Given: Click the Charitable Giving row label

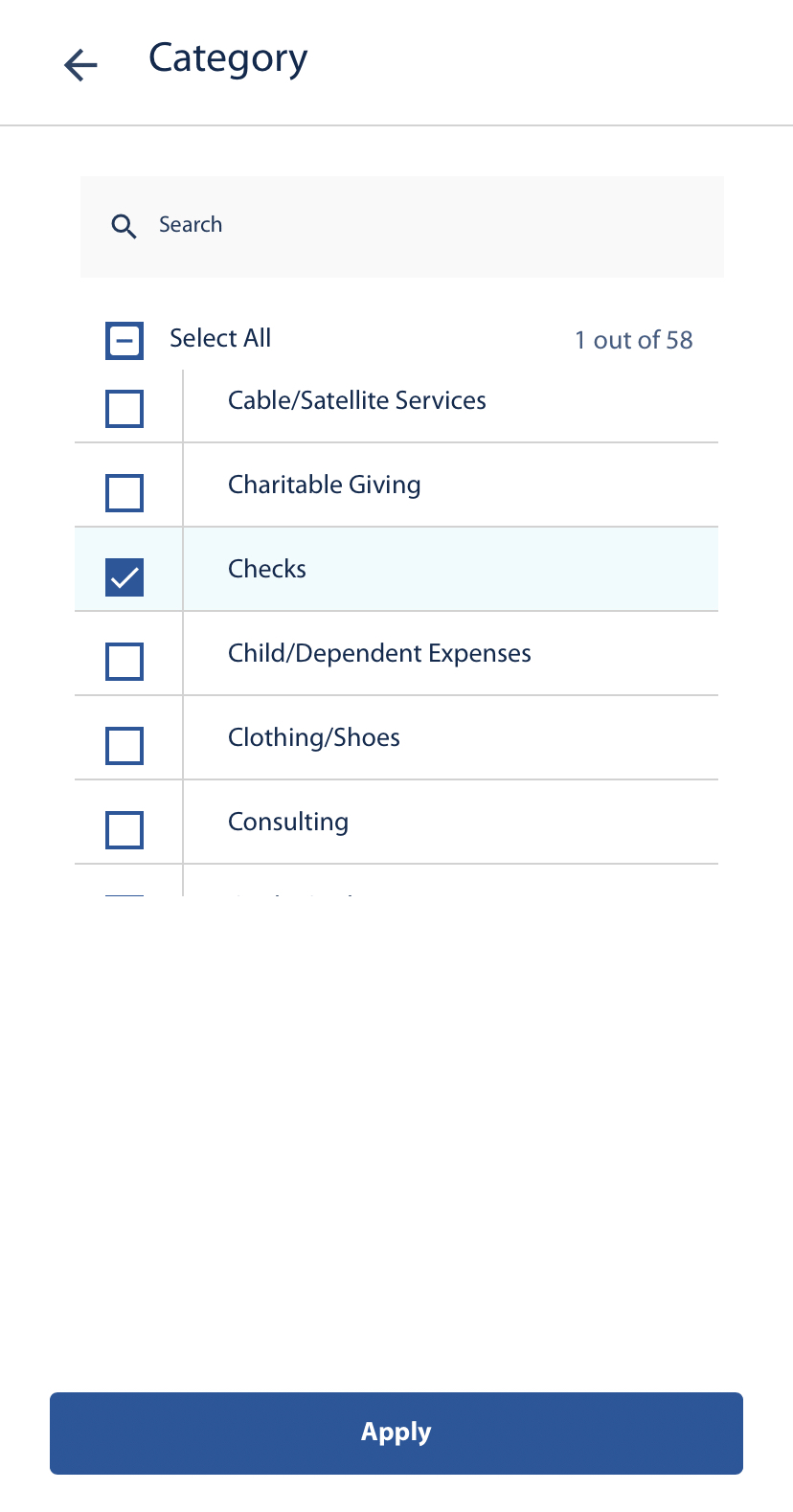Looking at the screenshot, I should pos(324,485).
